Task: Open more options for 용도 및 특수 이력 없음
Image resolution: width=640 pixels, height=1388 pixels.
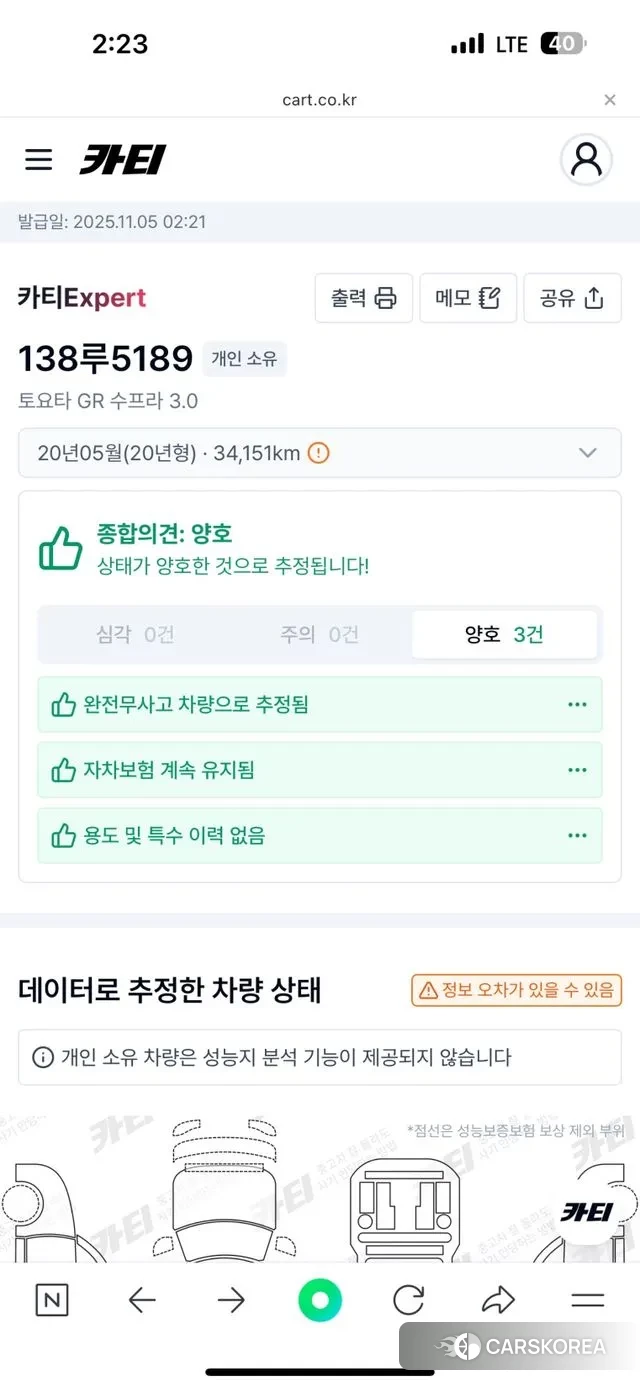Action: pyautogui.click(x=577, y=836)
